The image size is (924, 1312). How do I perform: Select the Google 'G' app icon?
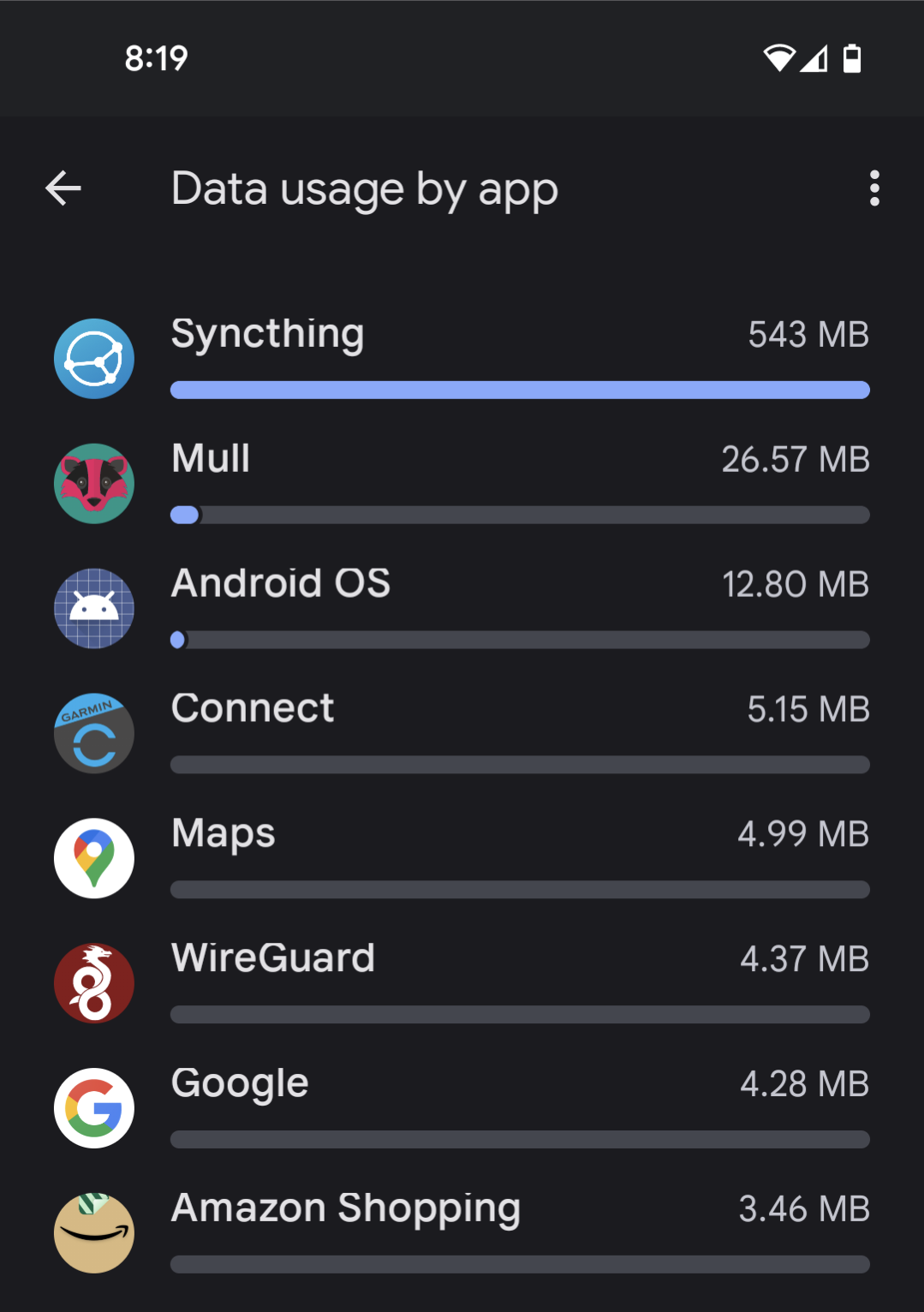(x=94, y=1107)
